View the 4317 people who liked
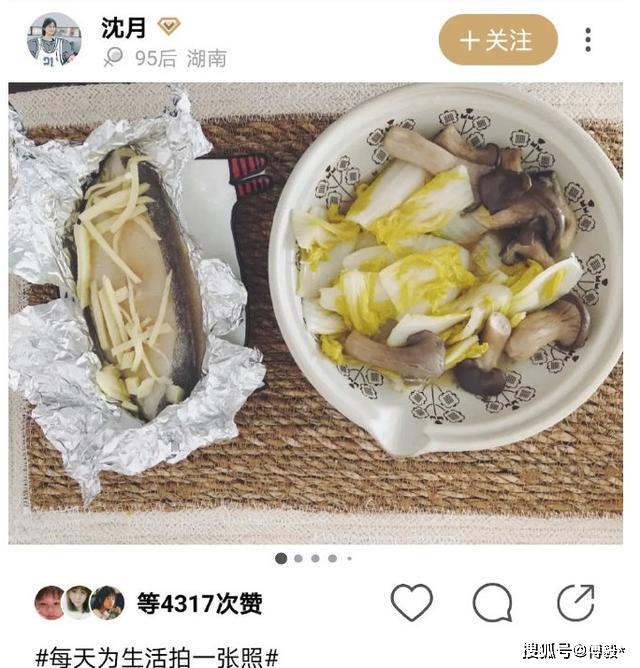The height and width of the screenshot is (668, 640). pyautogui.click(x=199, y=603)
